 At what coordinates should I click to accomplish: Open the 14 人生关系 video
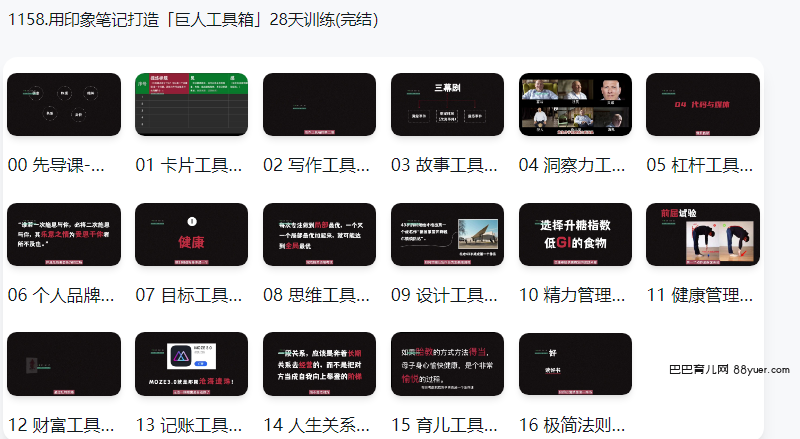coord(319,364)
